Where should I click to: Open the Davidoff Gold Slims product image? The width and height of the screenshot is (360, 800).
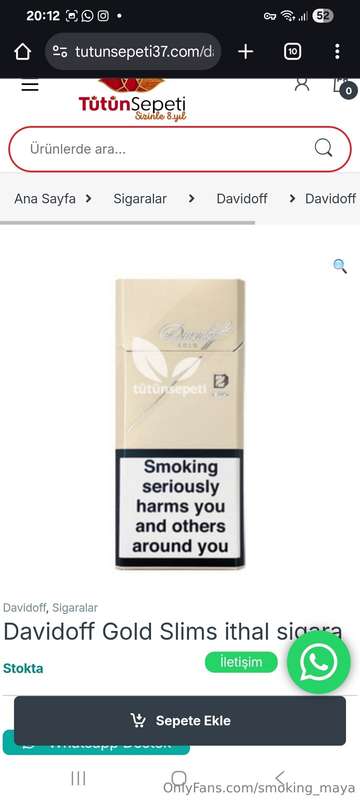[180, 423]
